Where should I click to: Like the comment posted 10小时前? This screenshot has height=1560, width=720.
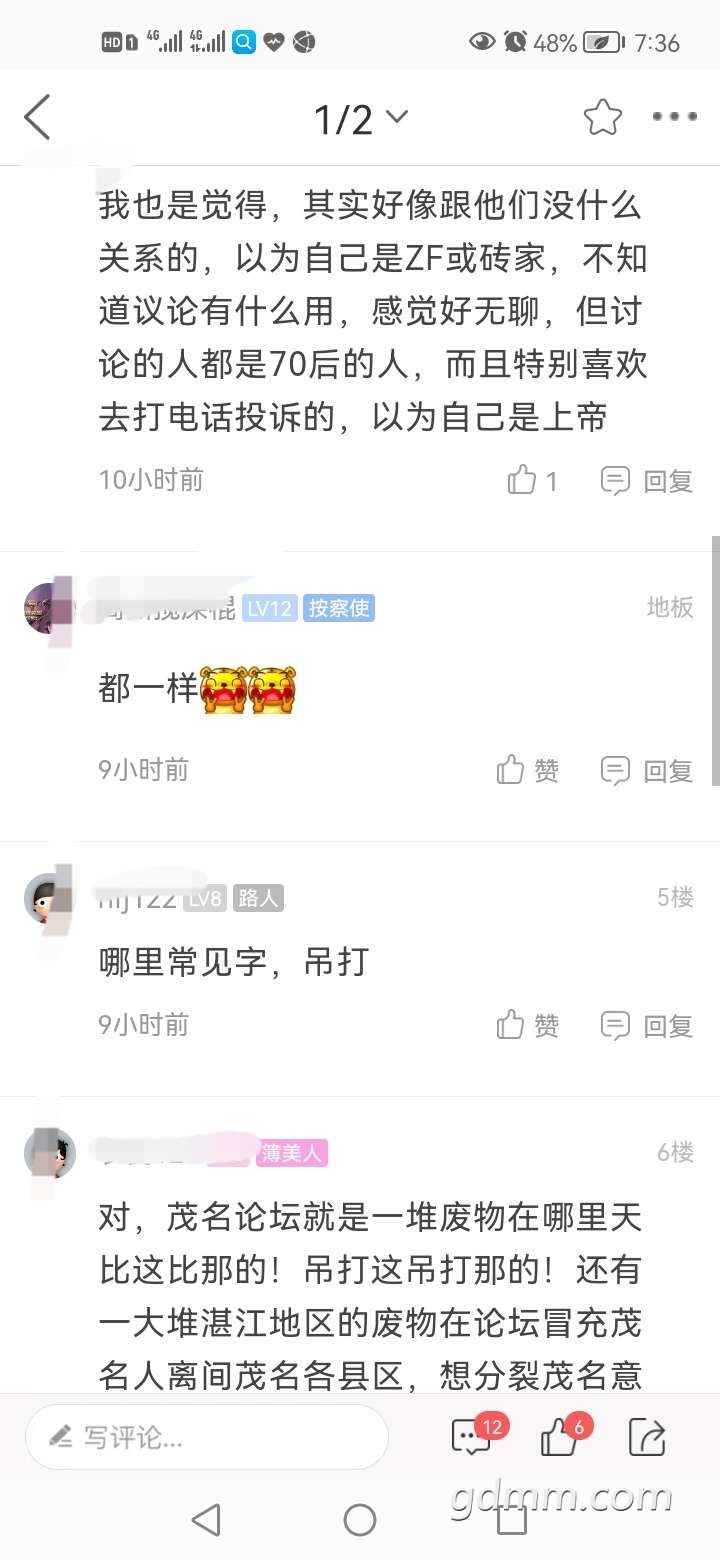coord(532,481)
